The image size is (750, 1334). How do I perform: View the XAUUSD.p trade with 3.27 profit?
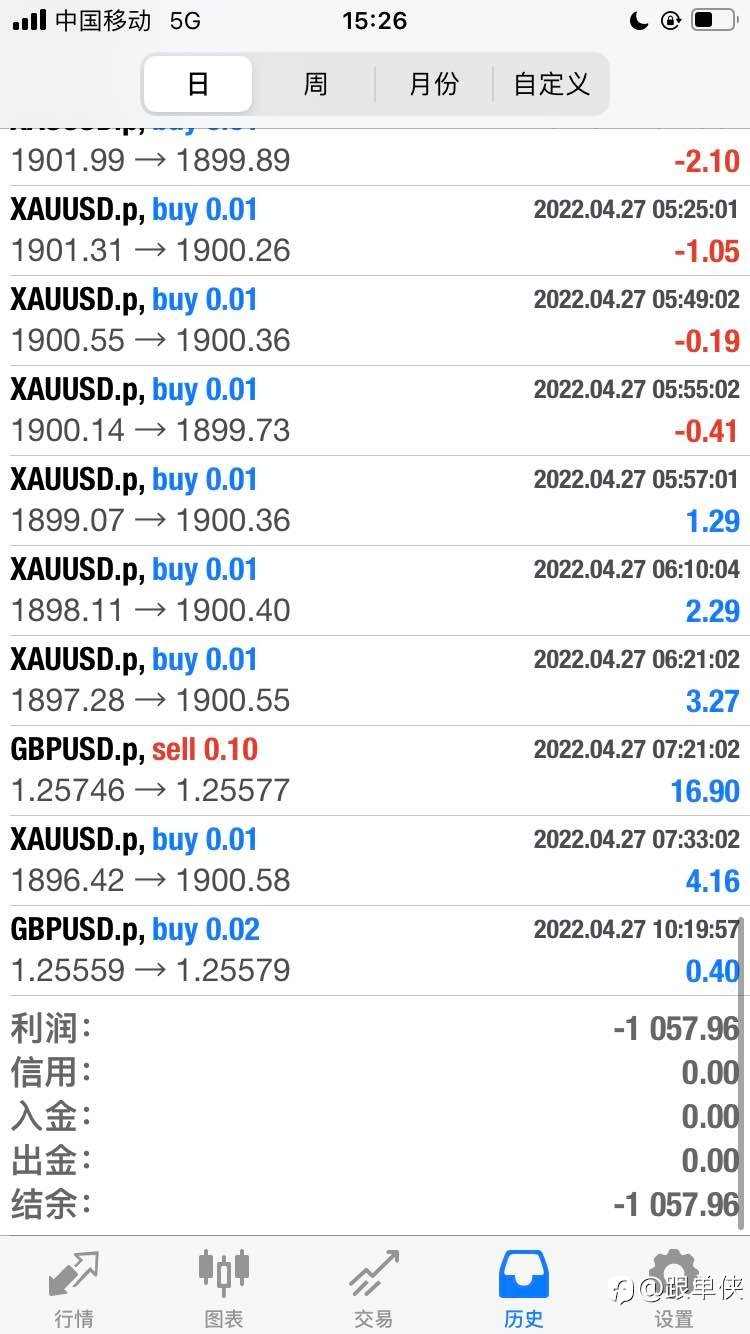click(x=375, y=681)
